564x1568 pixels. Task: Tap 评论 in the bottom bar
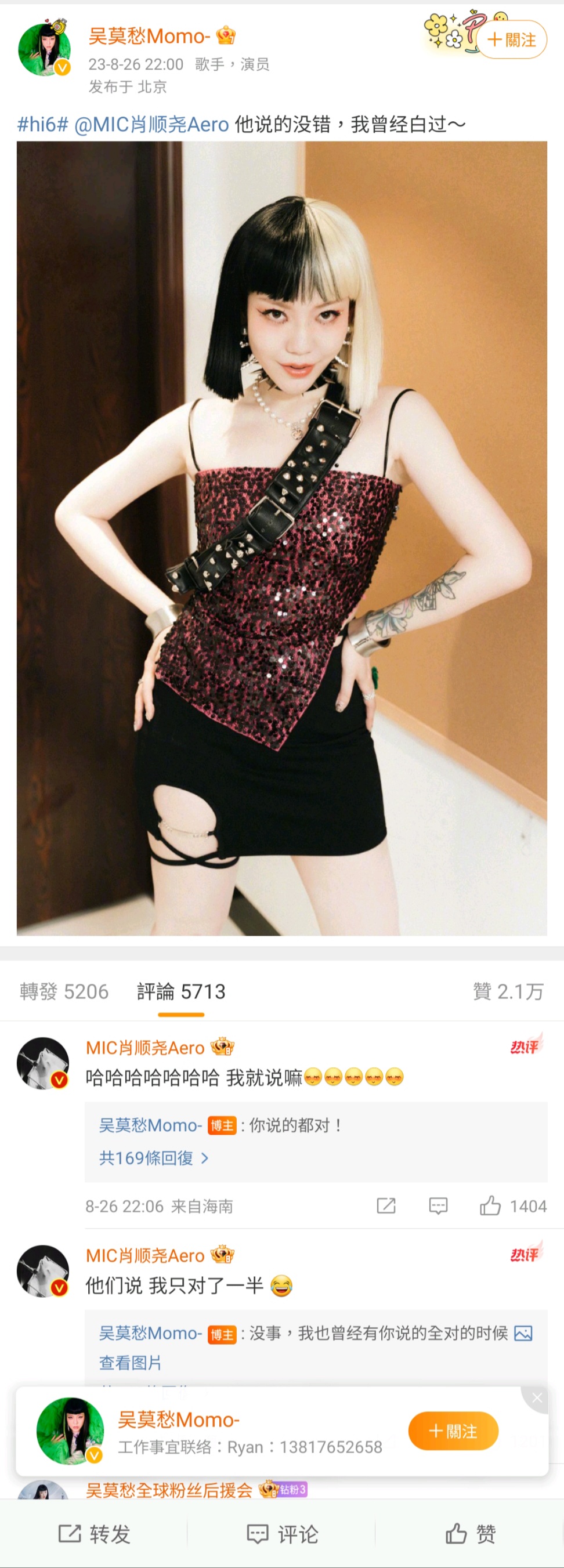282,1533
